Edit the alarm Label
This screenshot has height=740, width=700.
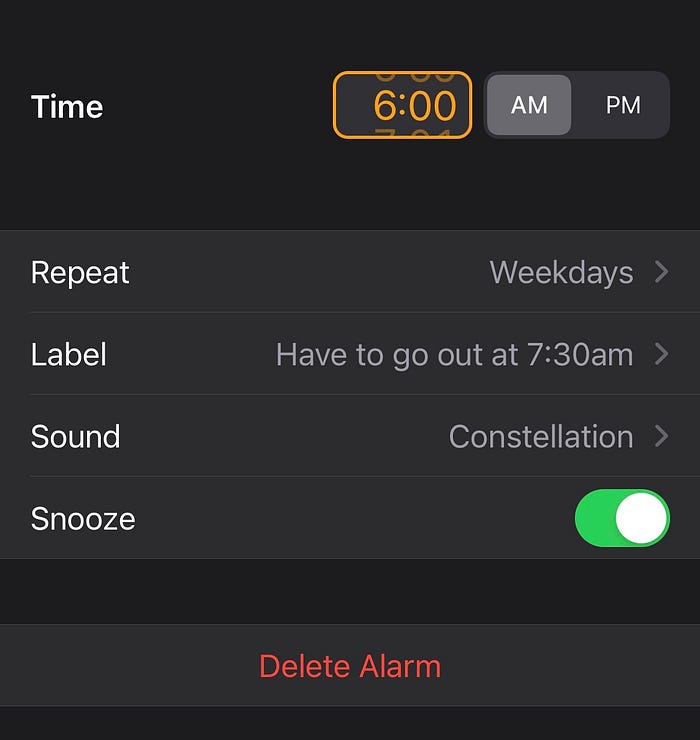click(350, 354)
